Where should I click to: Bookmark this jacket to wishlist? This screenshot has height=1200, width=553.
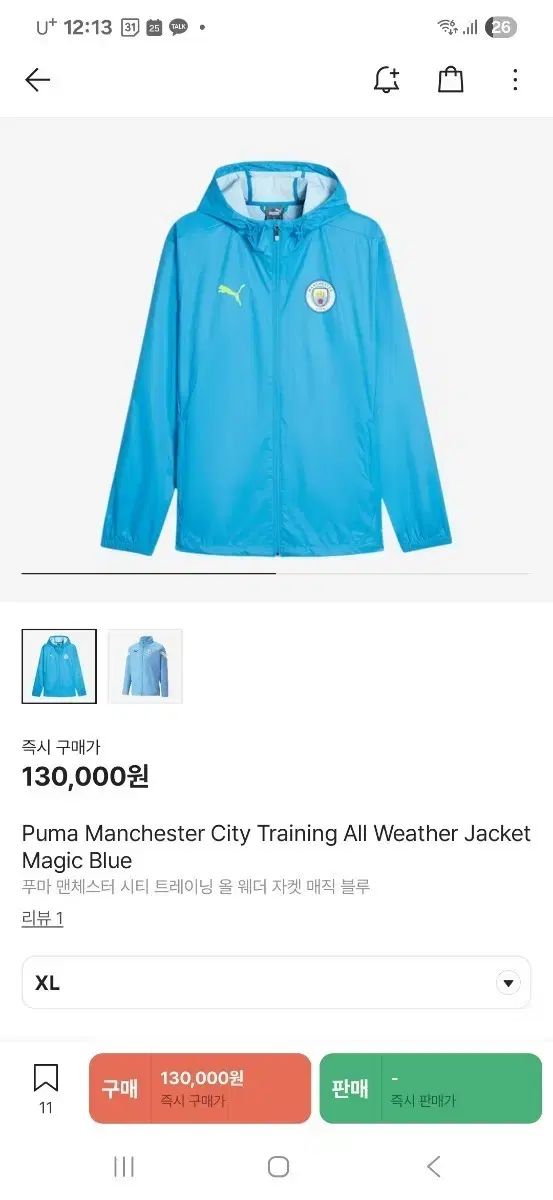click(x=46, y=1088)
